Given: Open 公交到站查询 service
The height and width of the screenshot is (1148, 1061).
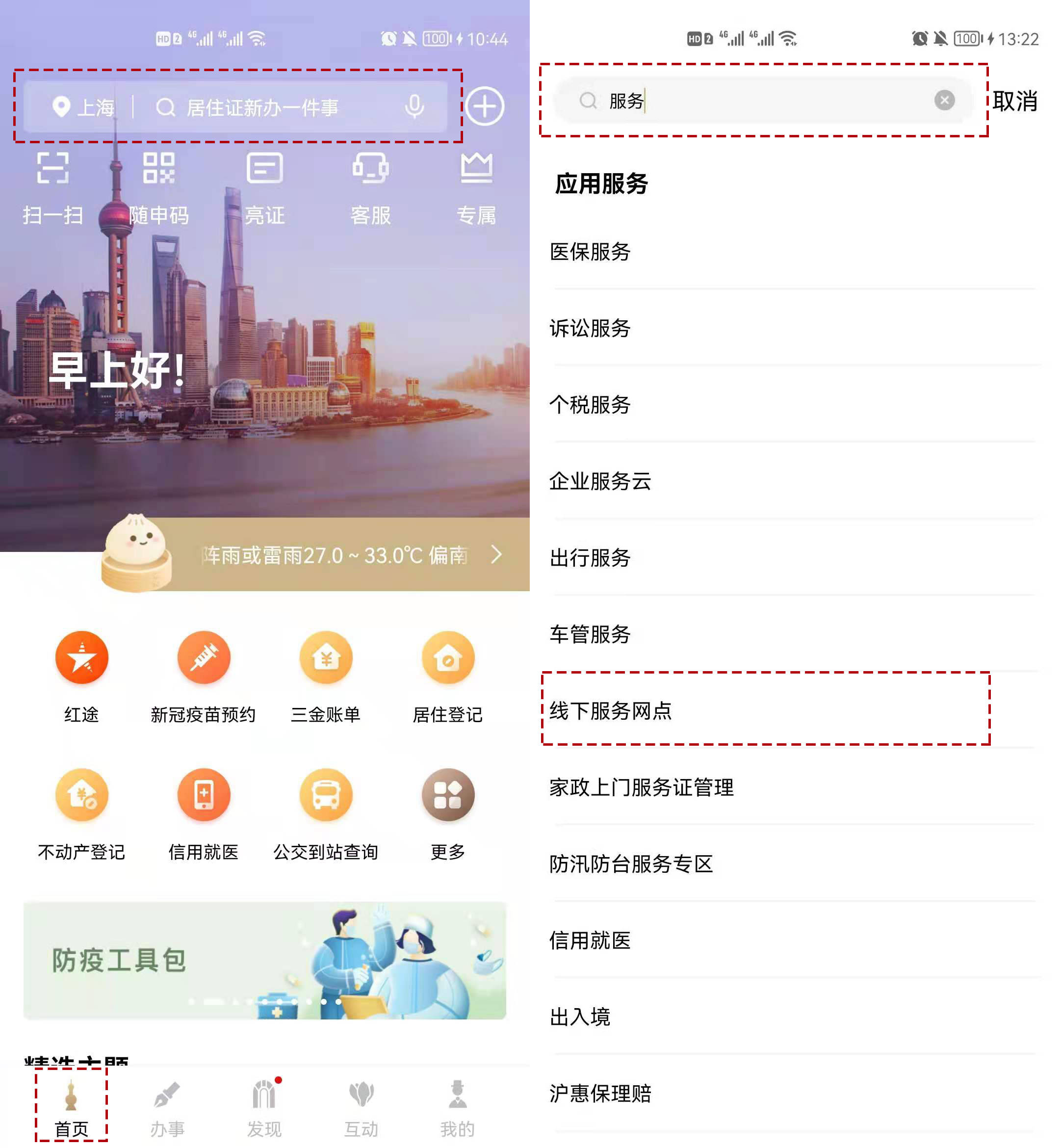Looking at the screenshot, I should 326,812.
